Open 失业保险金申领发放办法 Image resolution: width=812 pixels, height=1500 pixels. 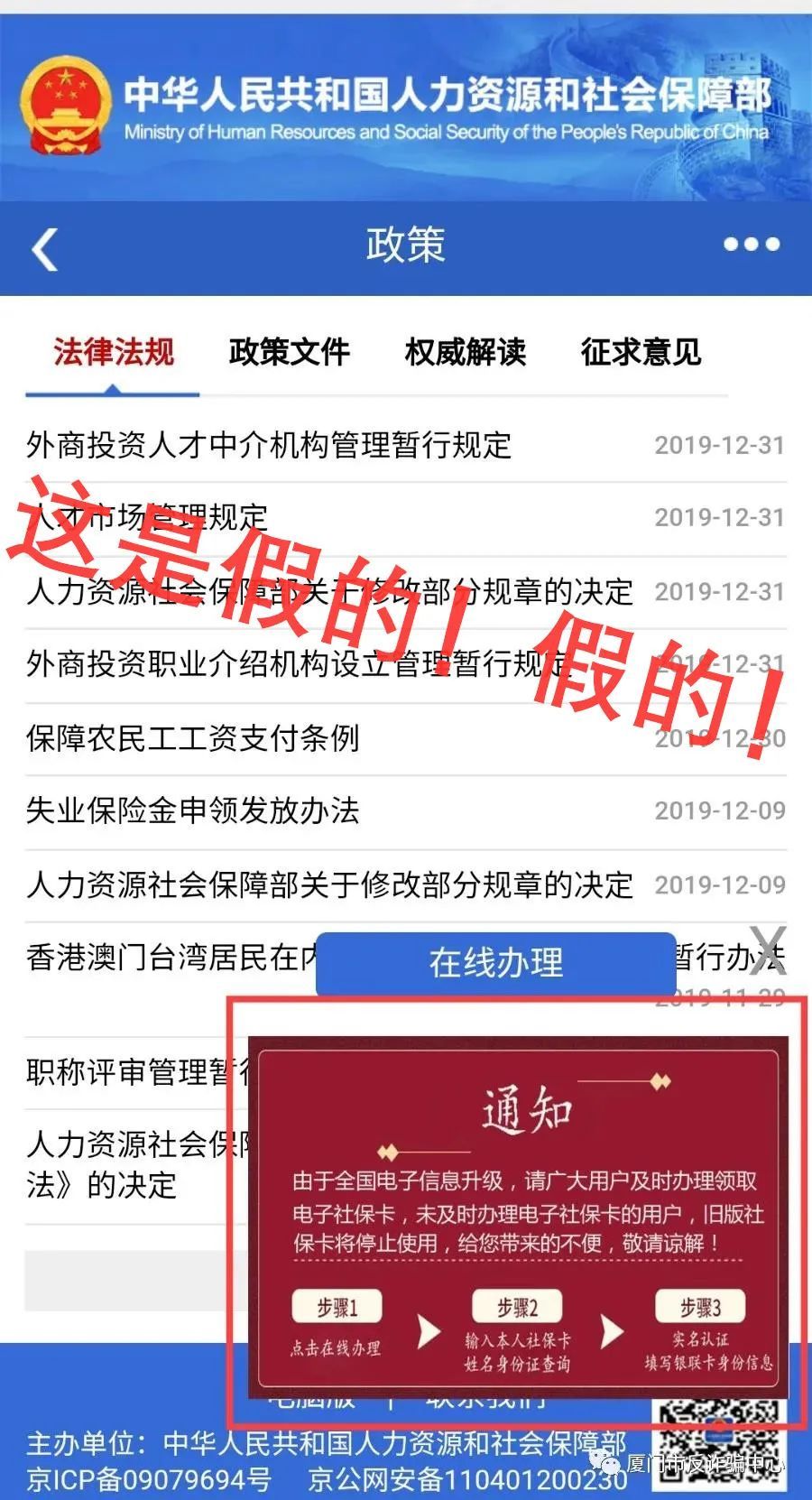193,810
